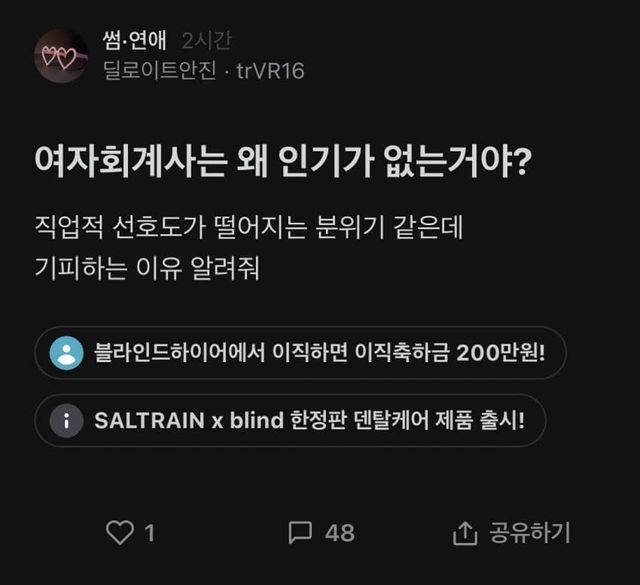View the profile of author trVR16
The image size is (640, 585).
click(270, 70)
